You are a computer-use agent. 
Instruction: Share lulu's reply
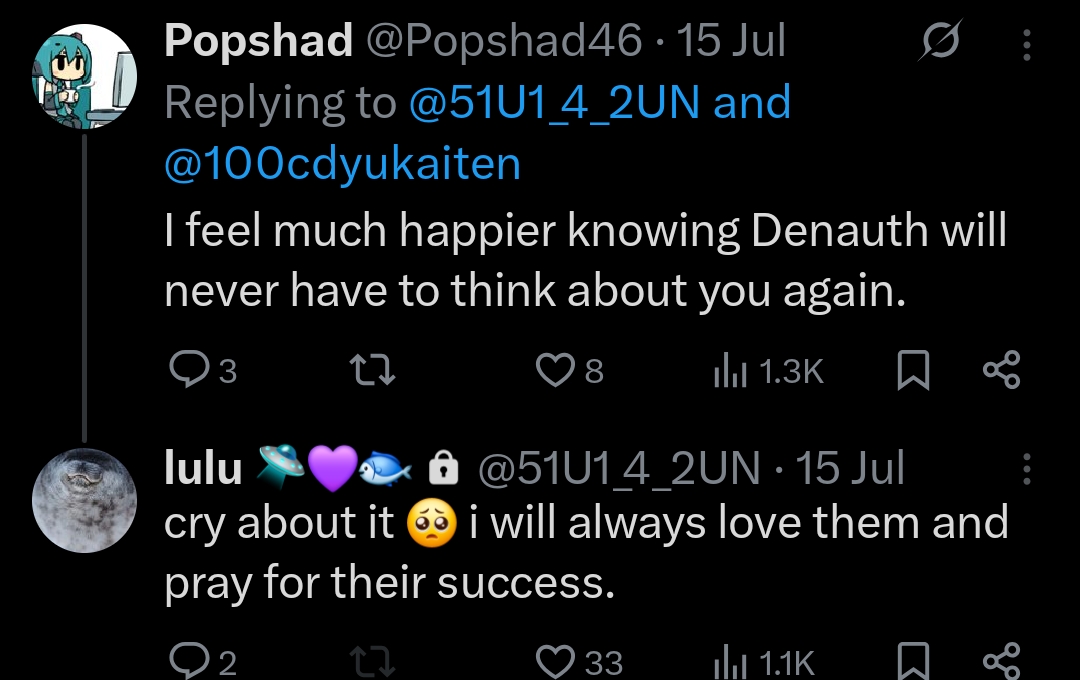coord(1001,662)
